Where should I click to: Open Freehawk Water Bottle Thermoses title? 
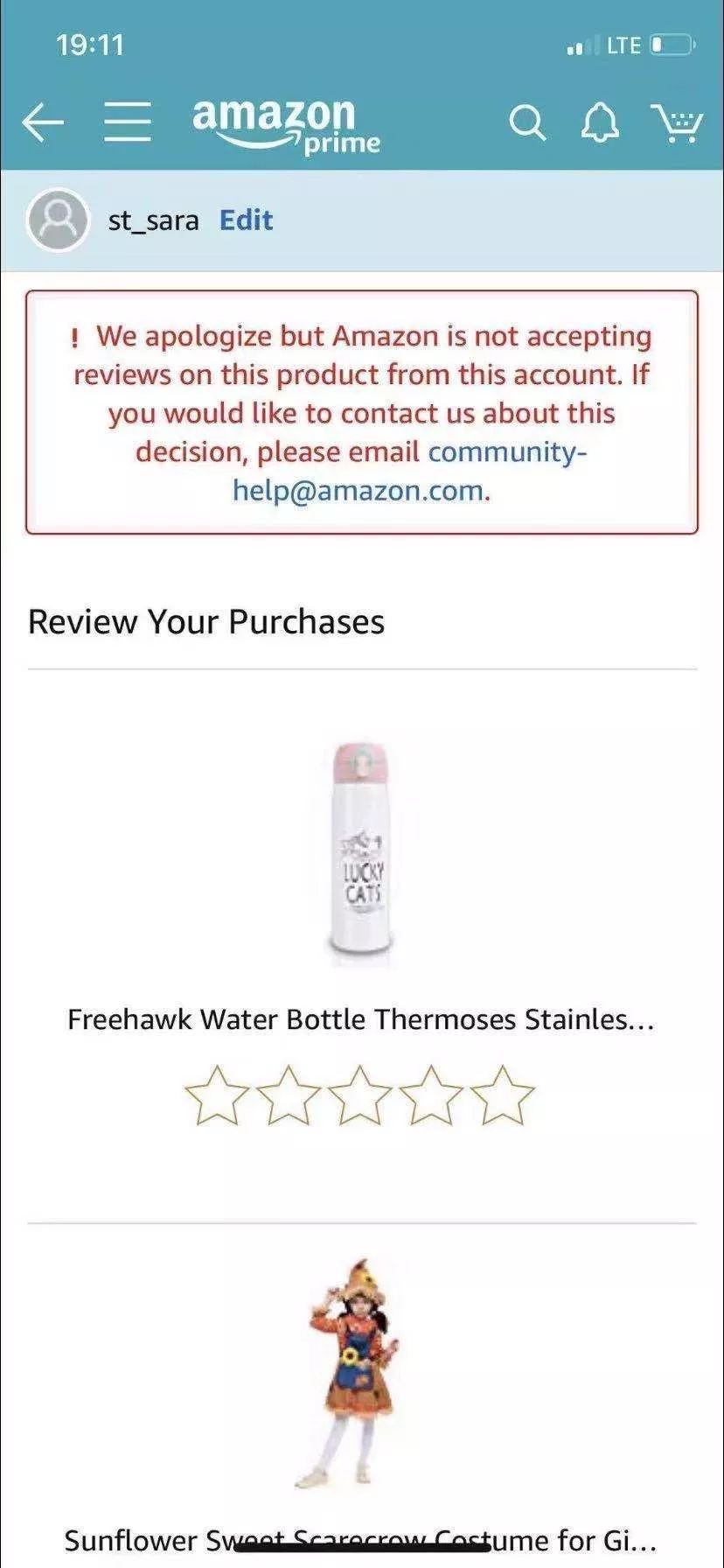click(x=361, y=1019)
